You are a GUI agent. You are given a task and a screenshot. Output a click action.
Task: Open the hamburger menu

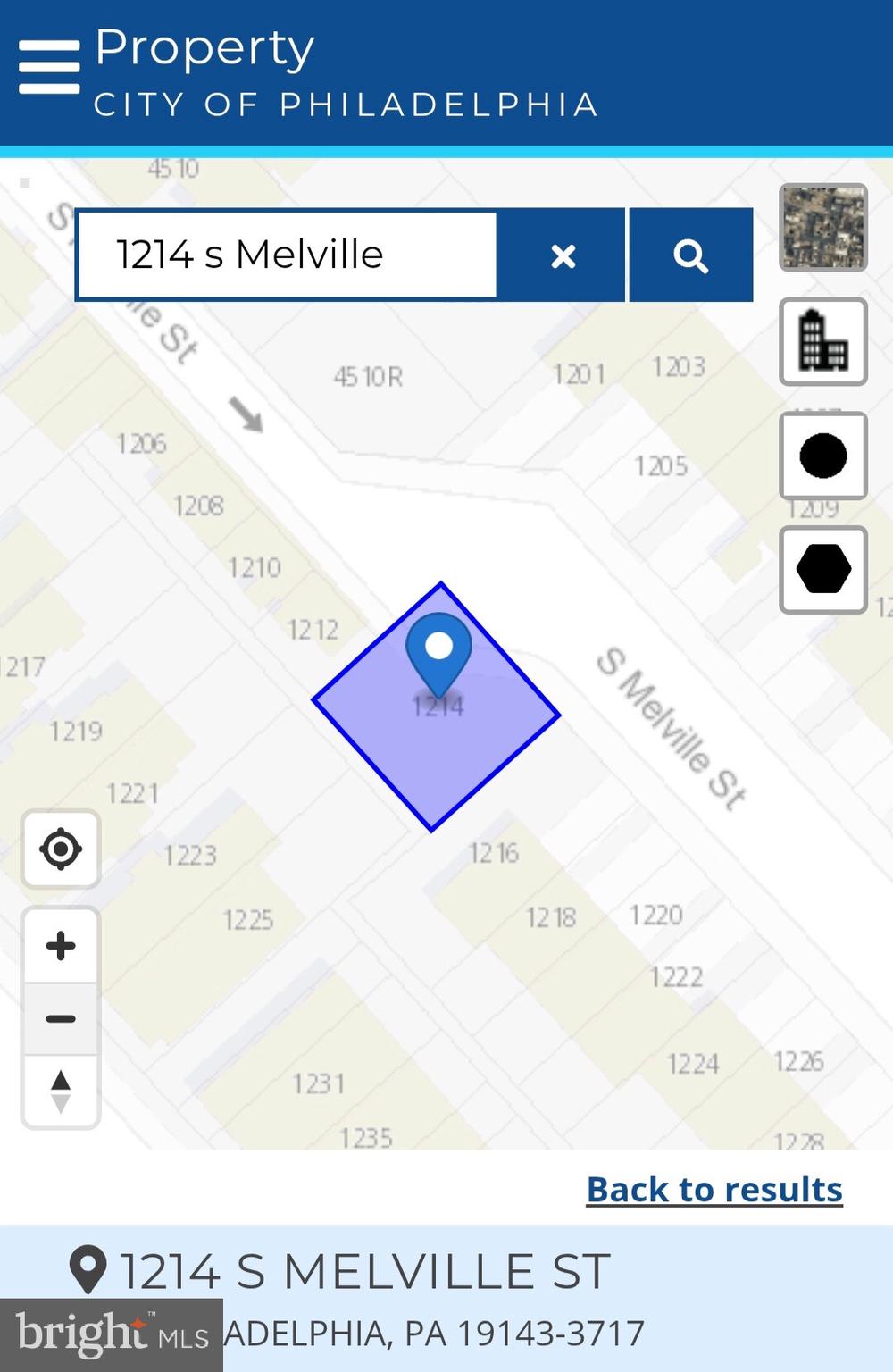49,67
